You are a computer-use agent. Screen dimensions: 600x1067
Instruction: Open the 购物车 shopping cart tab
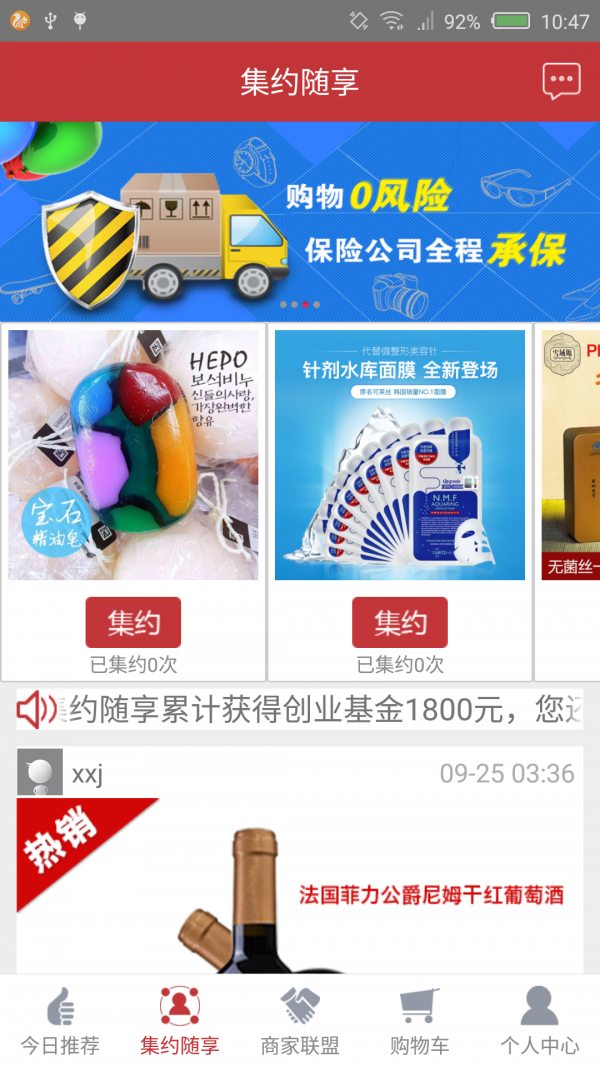click(420, 1020)
